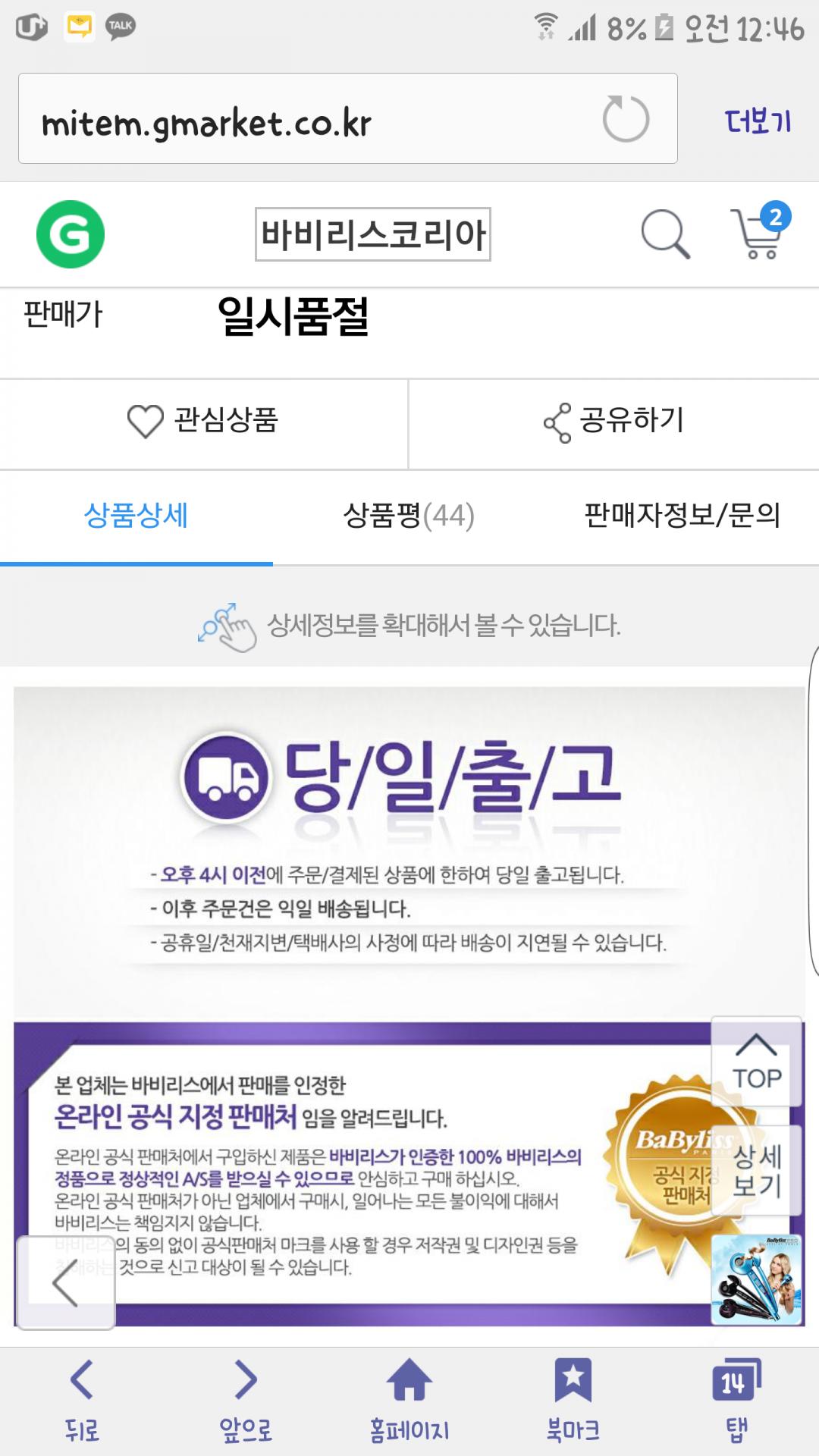Open the floating product thumbnail

756,1280
